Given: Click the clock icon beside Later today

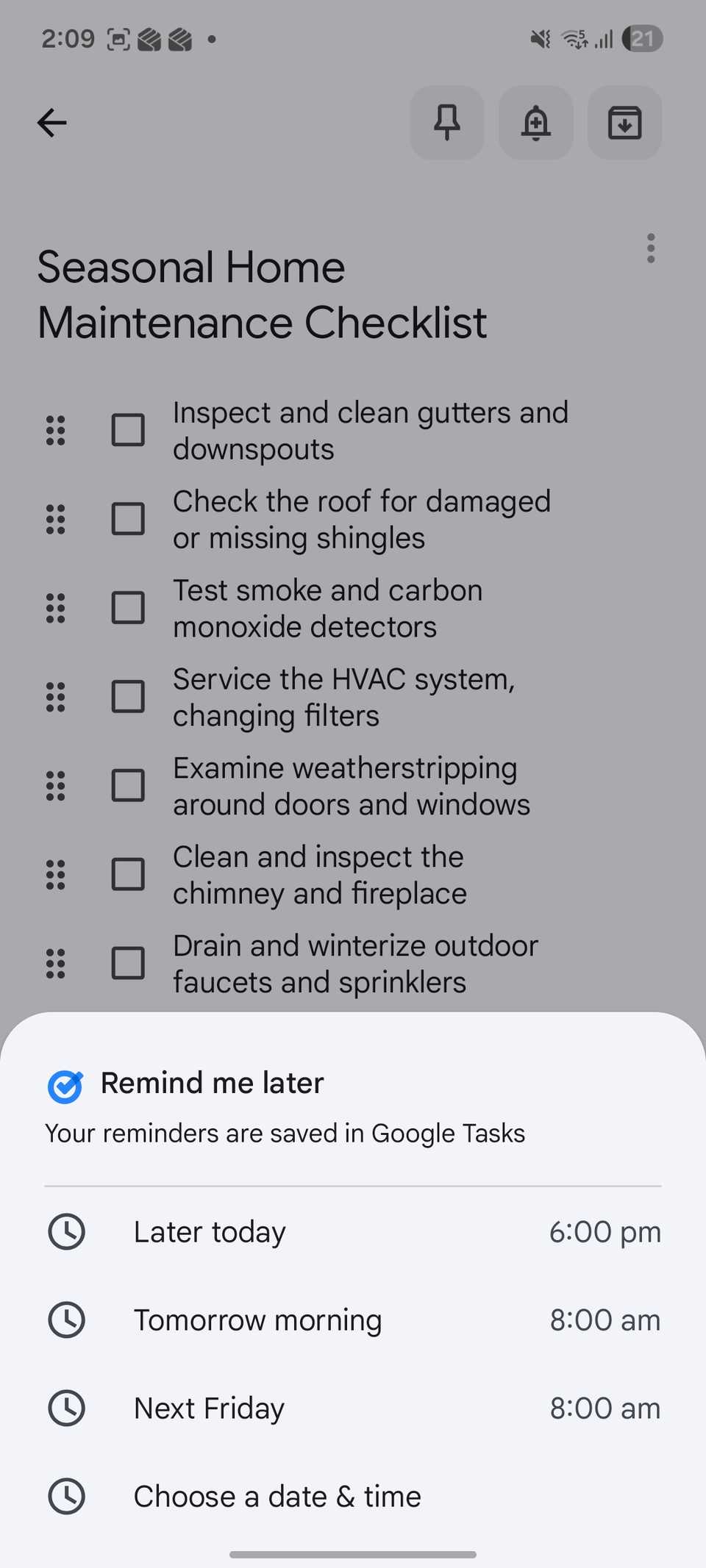Looking at the screenshot, I should click(x=65, y=1231).
